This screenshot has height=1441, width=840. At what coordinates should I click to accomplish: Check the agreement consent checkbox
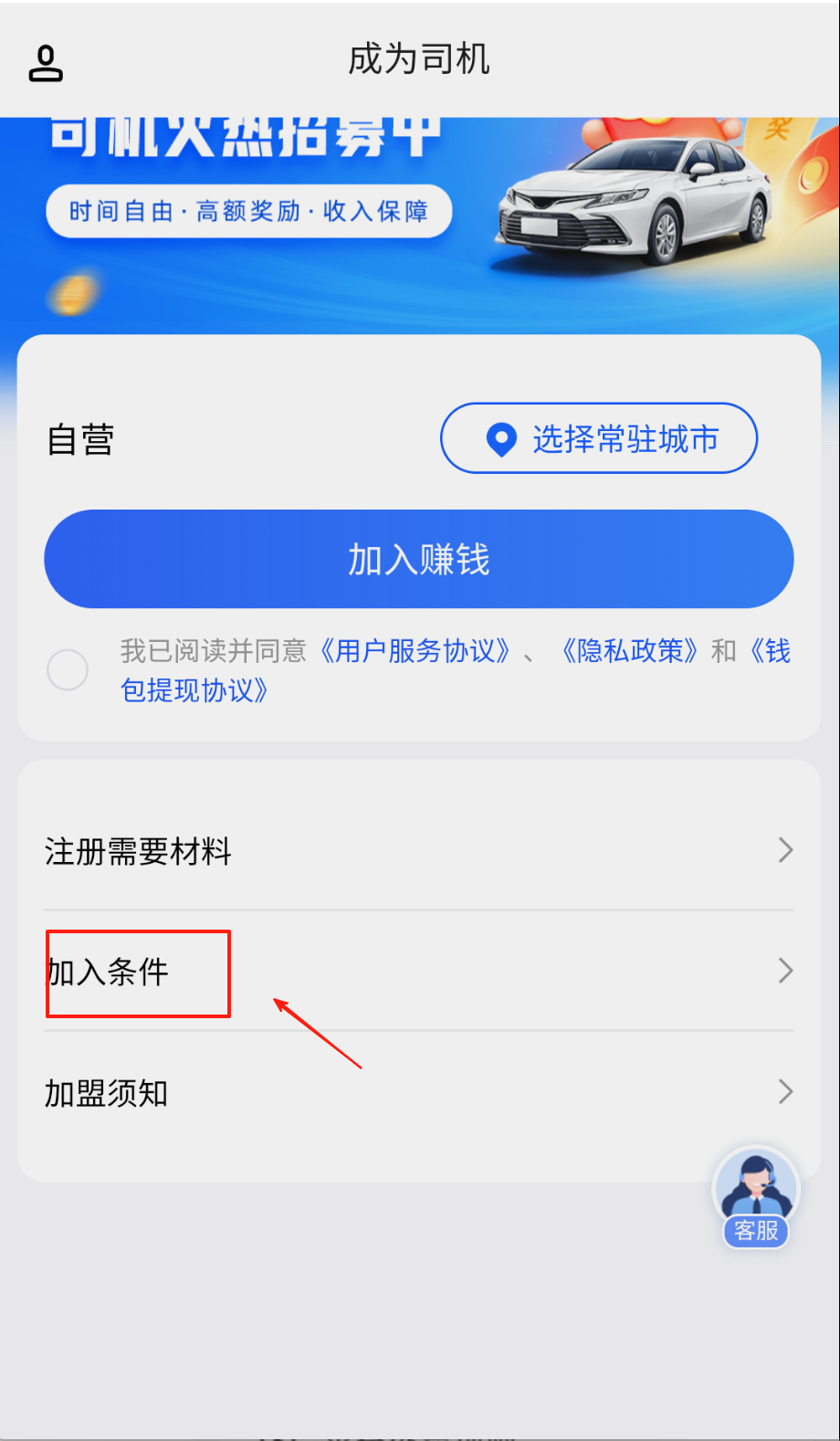68,670
